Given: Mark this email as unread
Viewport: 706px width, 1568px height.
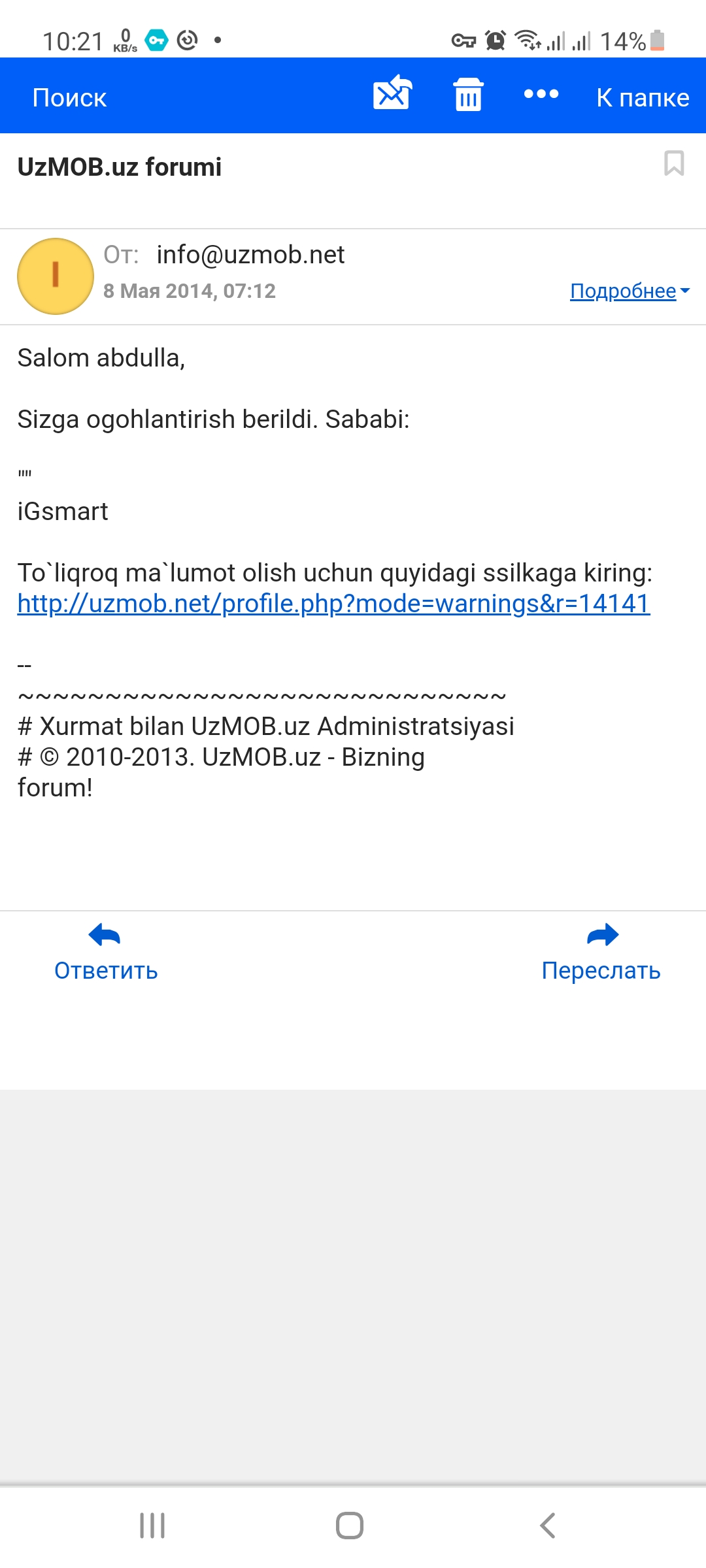Looking at the screenshot, I should point(392,93).
